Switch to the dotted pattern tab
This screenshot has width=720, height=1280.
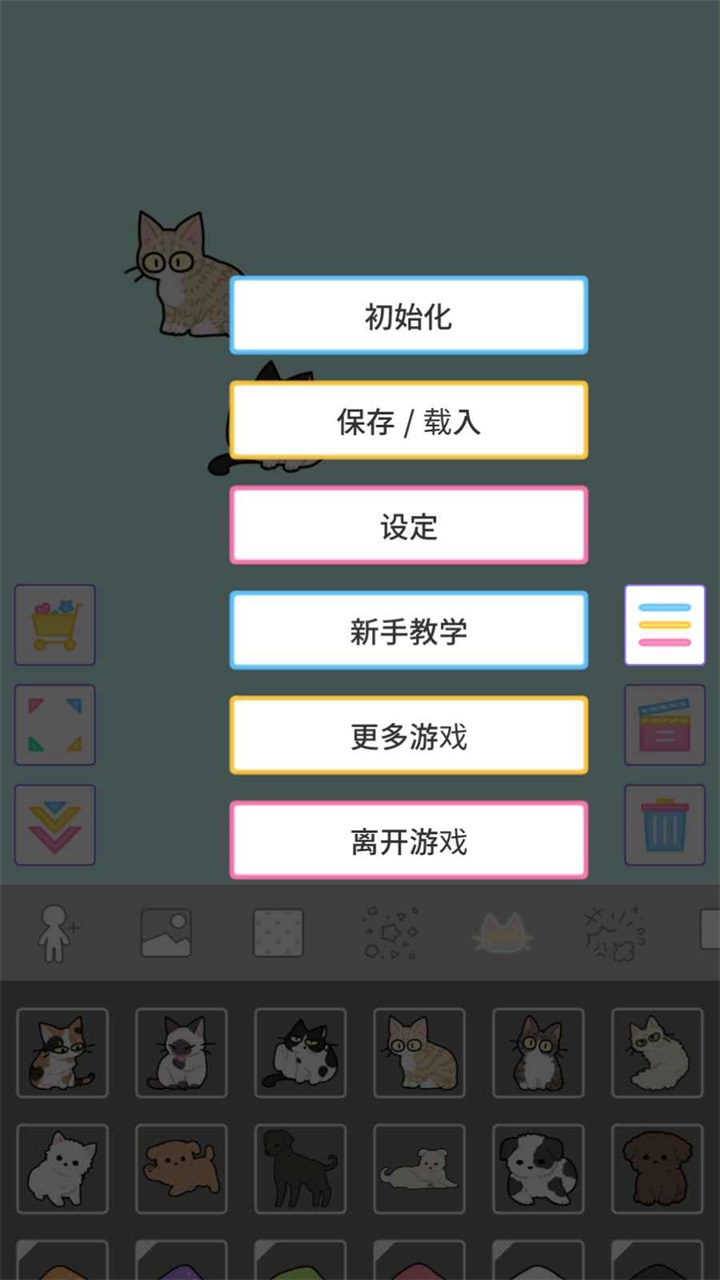[x=278, y=932]
